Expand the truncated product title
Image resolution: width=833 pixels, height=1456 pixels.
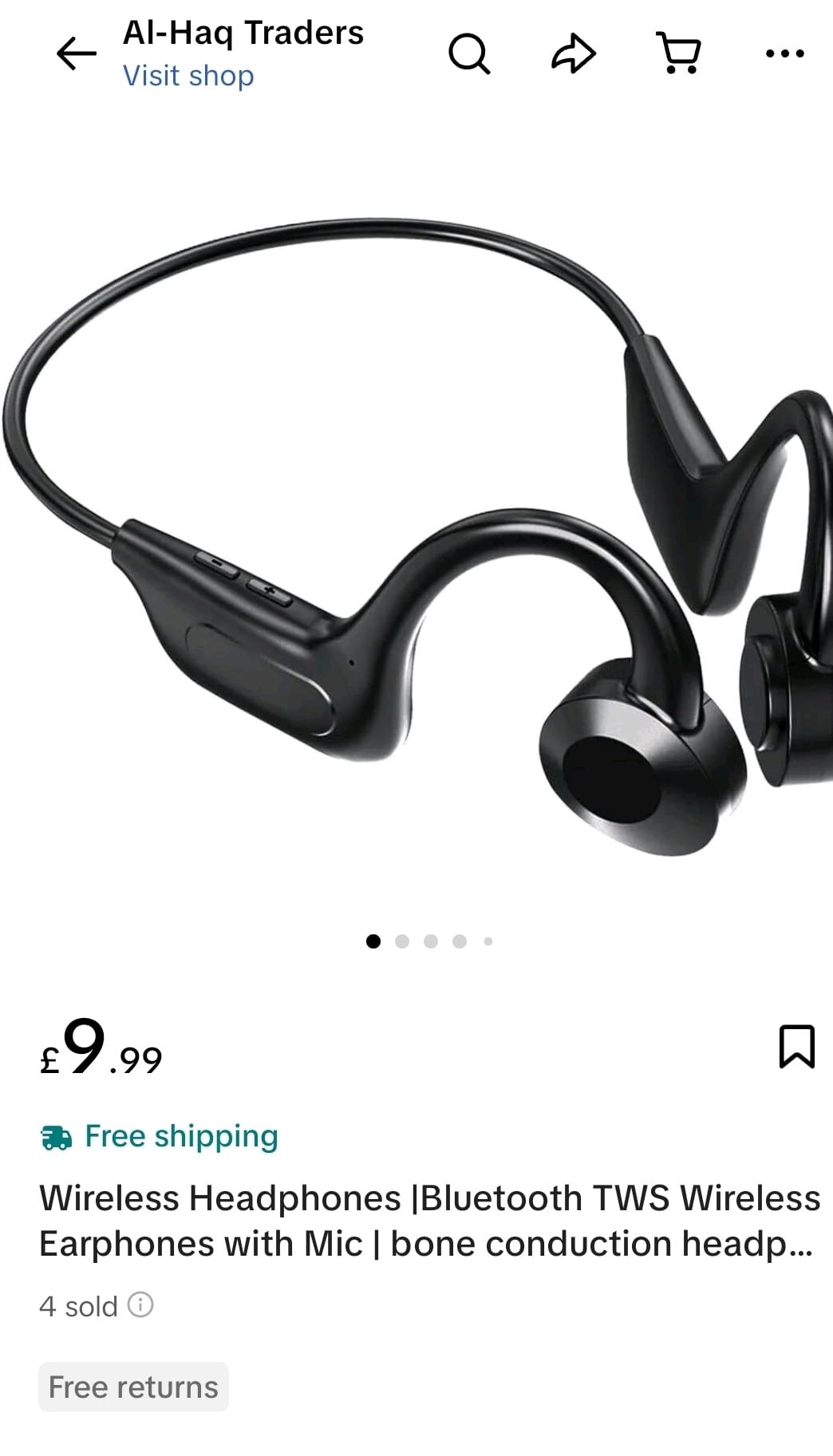point(429,1221)
